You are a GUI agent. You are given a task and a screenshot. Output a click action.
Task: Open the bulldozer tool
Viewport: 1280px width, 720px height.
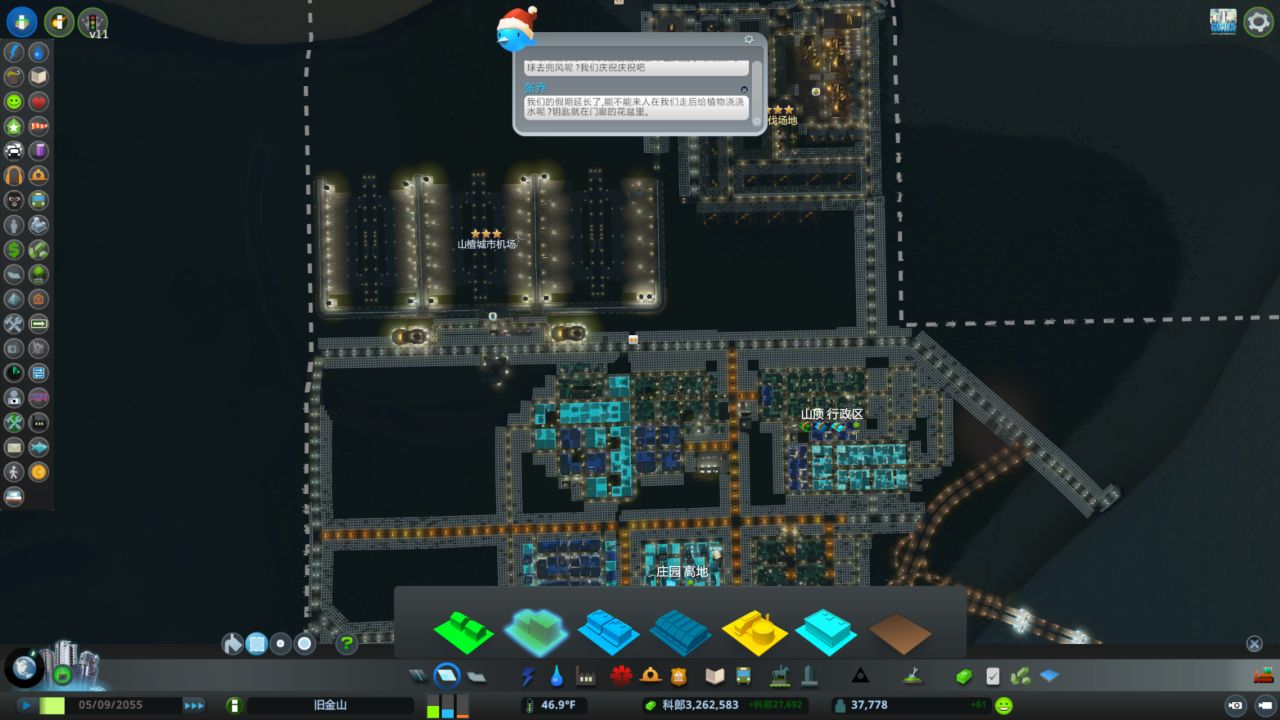[x=1264, y=674]
